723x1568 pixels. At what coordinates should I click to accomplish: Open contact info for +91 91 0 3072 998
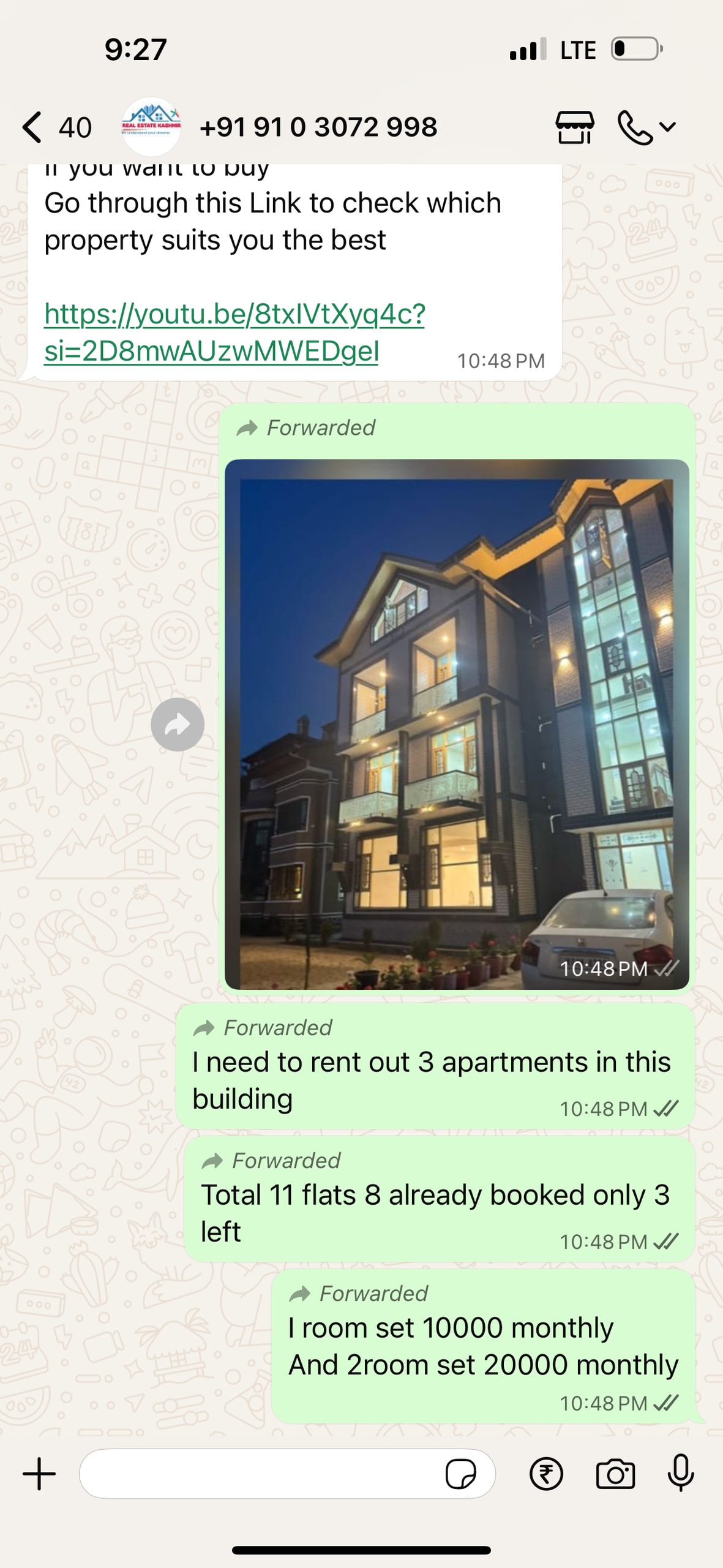click(318, 127)
